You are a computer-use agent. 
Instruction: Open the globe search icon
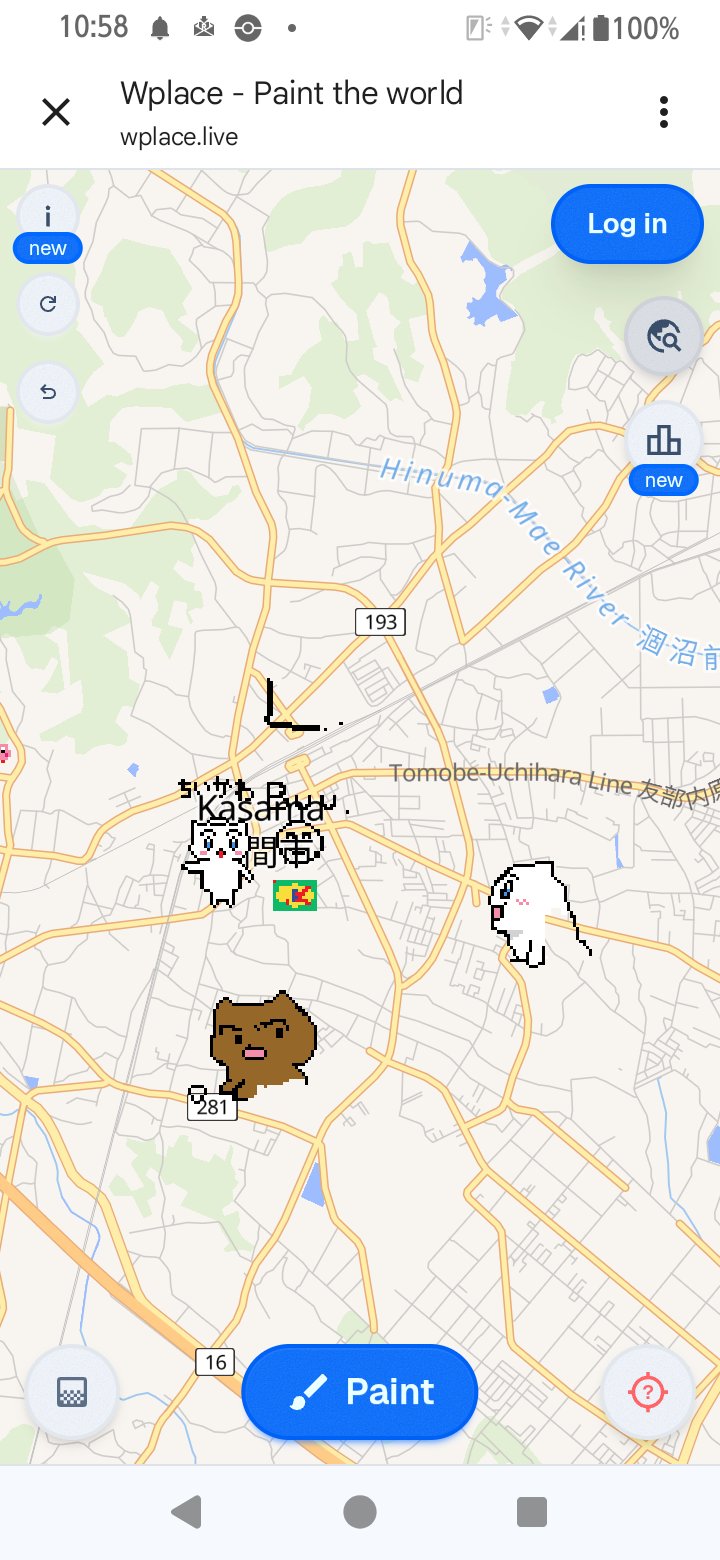tap(663, 337)
